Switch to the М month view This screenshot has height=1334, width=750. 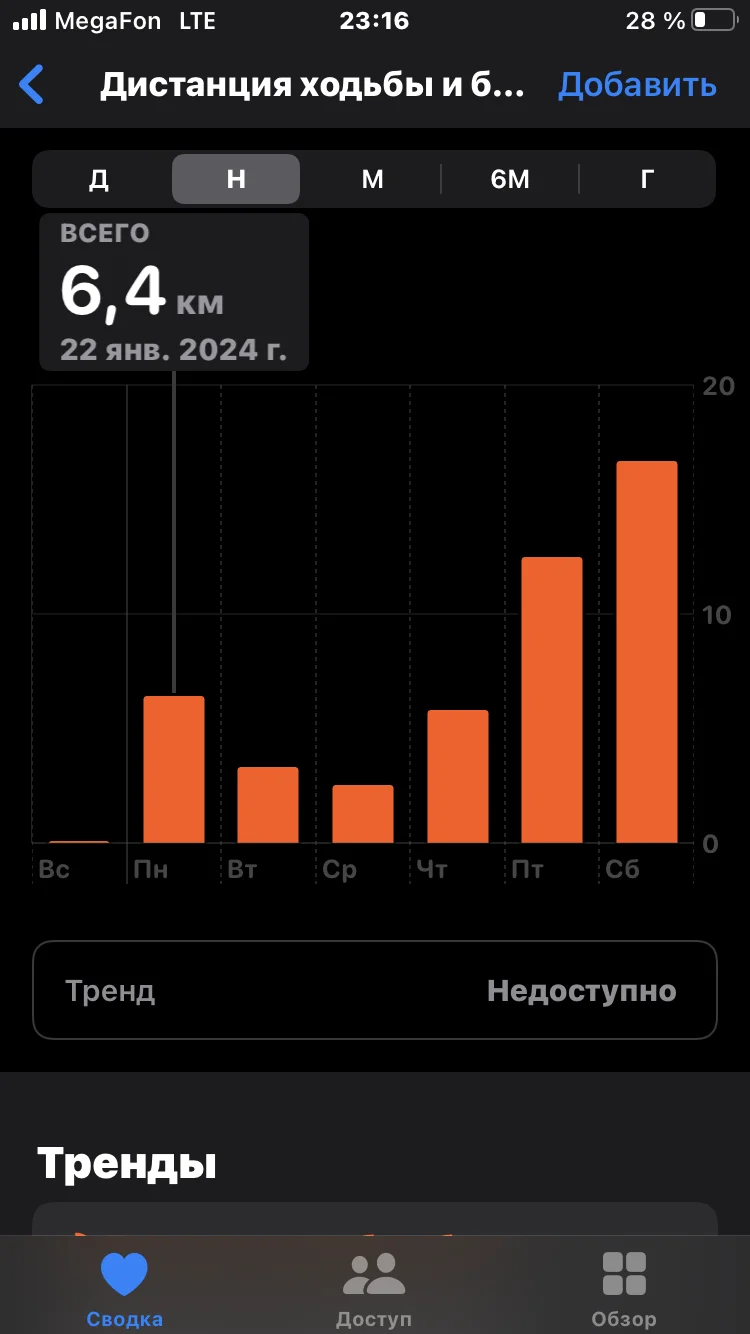(x=373, y=179)
